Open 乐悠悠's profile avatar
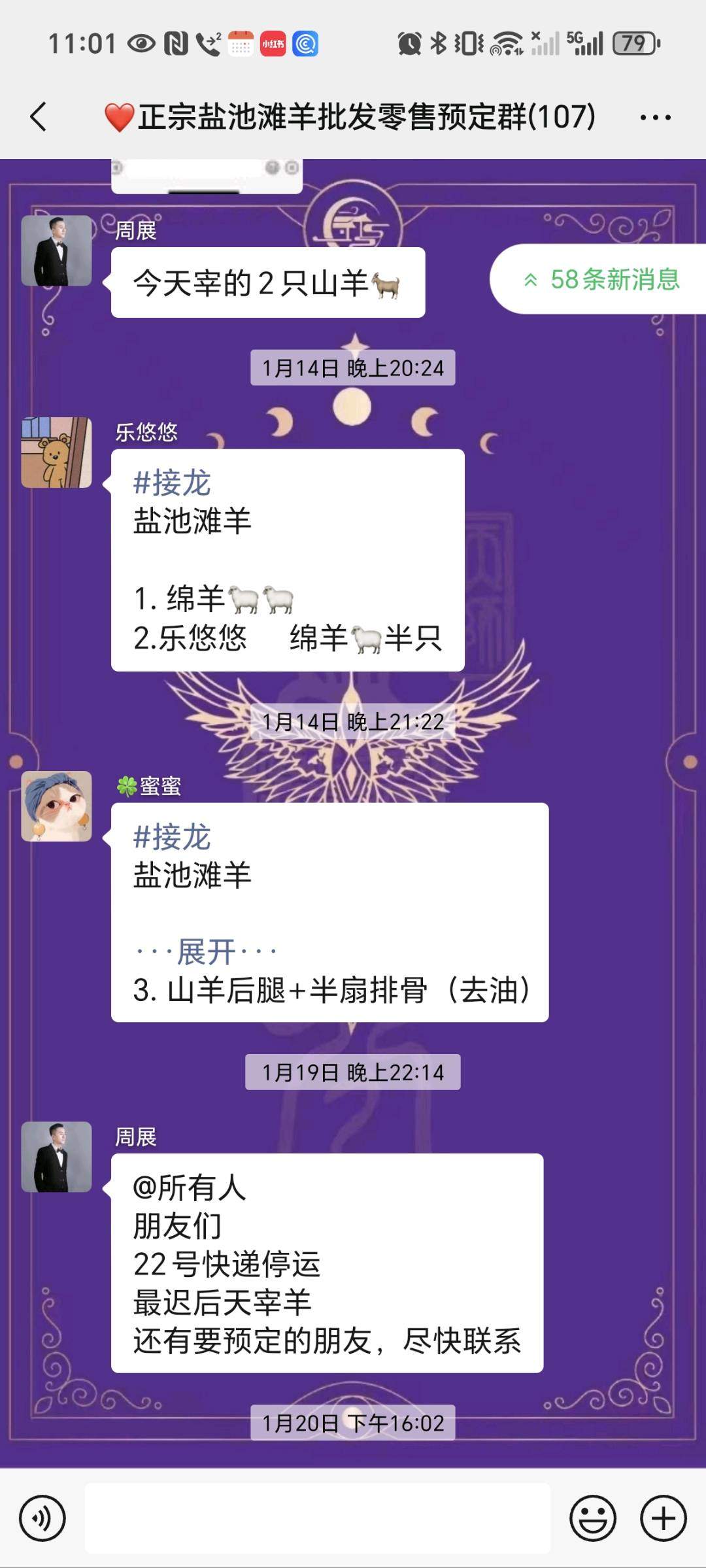706x1568 pixels. [57, 452]
